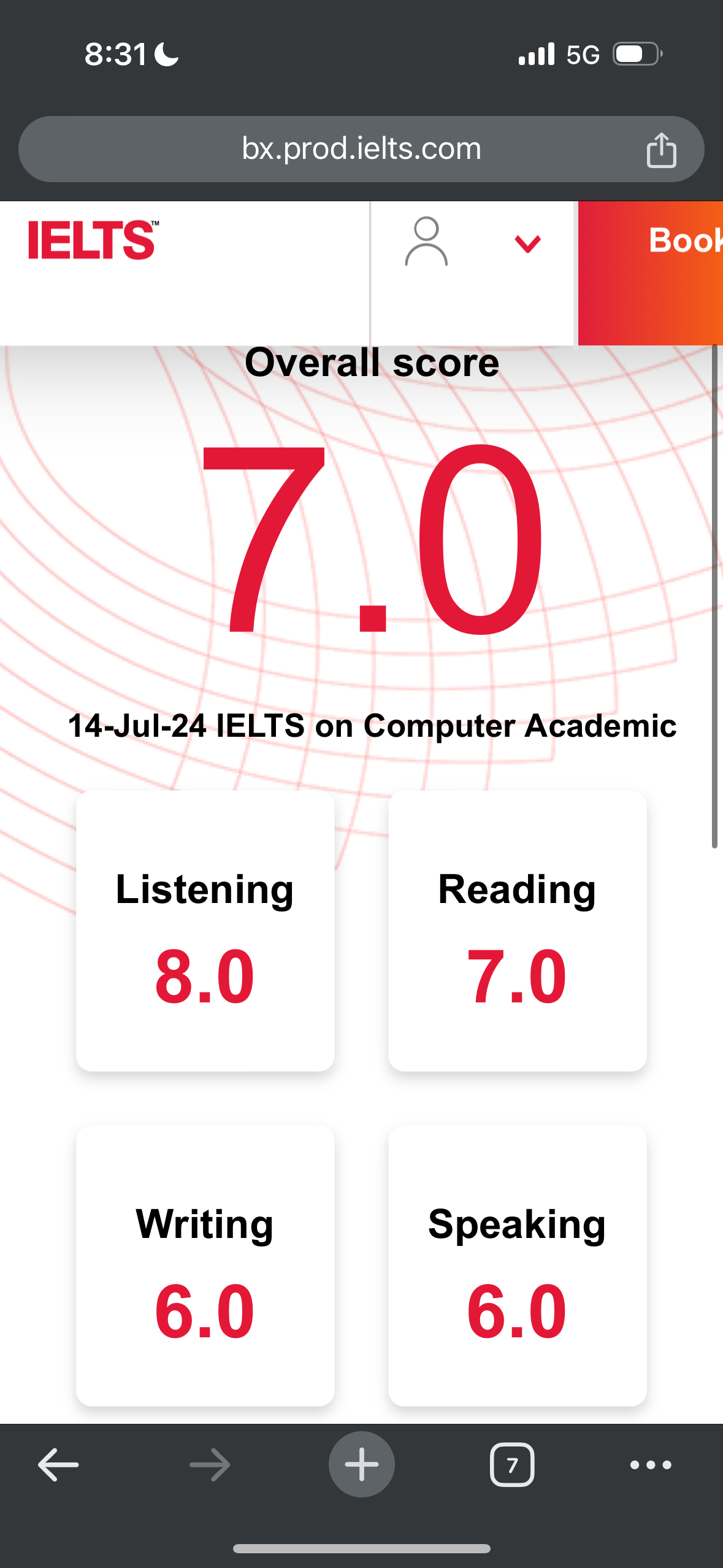Open the IELTS home logo link
Viewport: 723px width, 1568px height.
pyautogui.click(x=93, y=240)
